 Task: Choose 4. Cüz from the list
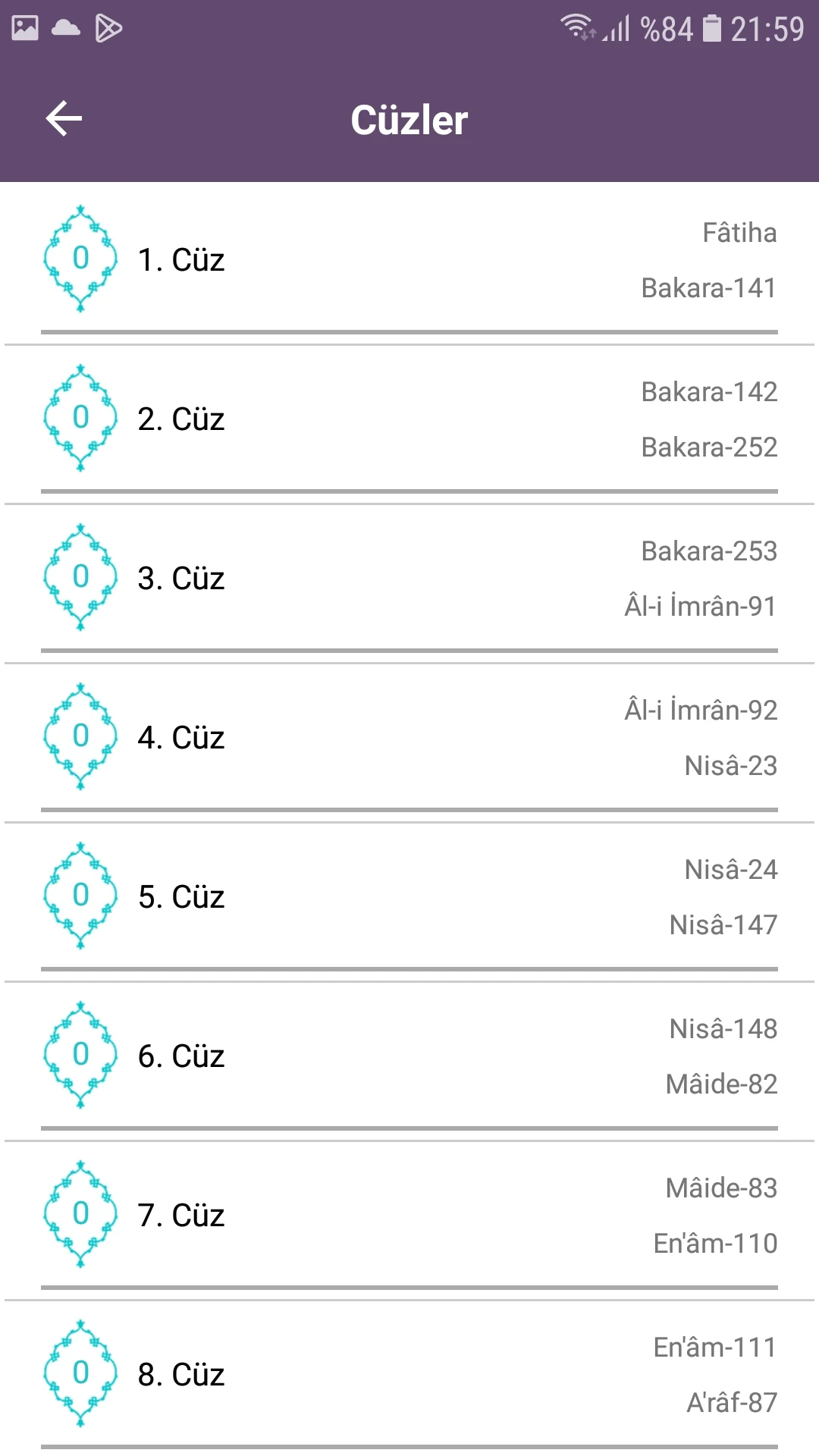coord(409,742)
